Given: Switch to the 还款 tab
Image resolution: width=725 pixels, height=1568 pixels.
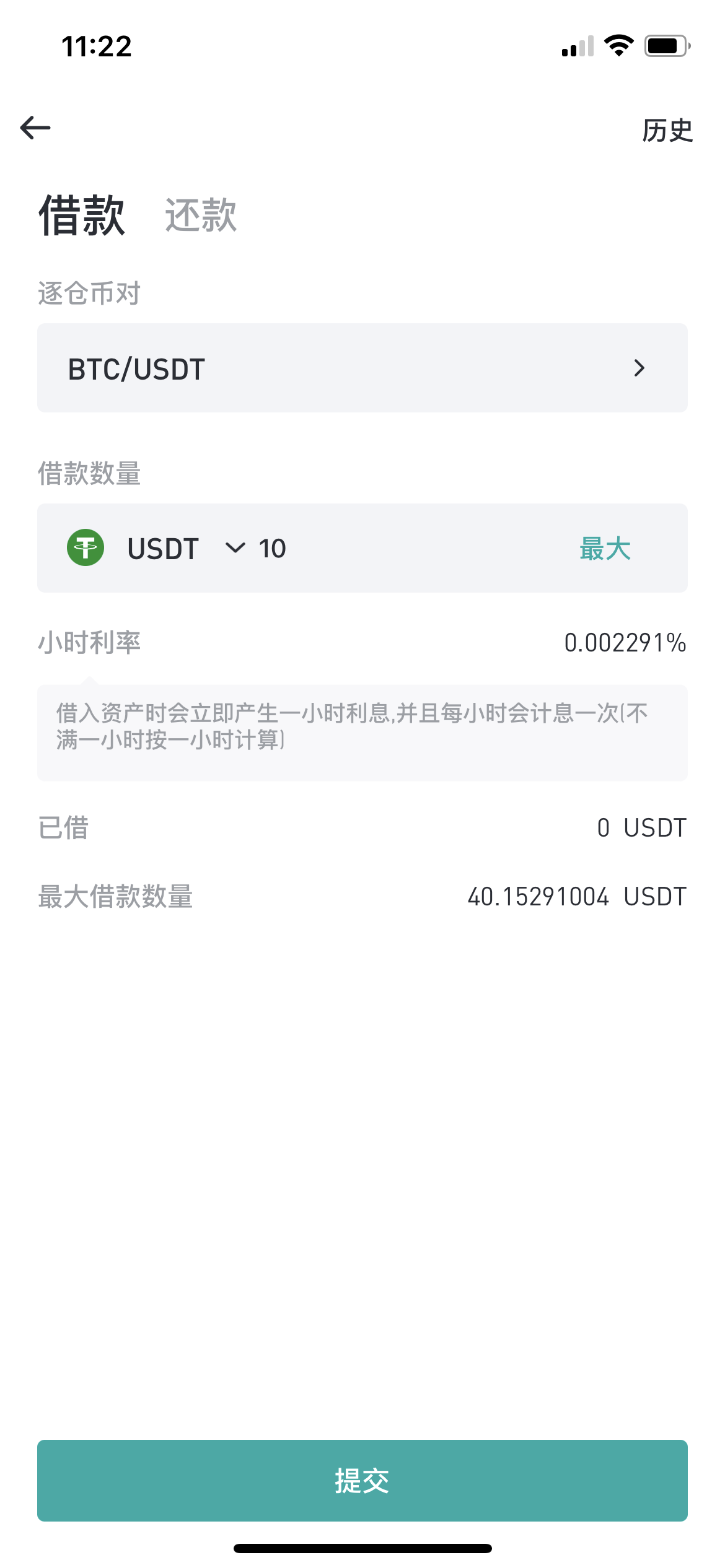Looking at the screenshot, I should coord(201,216).
